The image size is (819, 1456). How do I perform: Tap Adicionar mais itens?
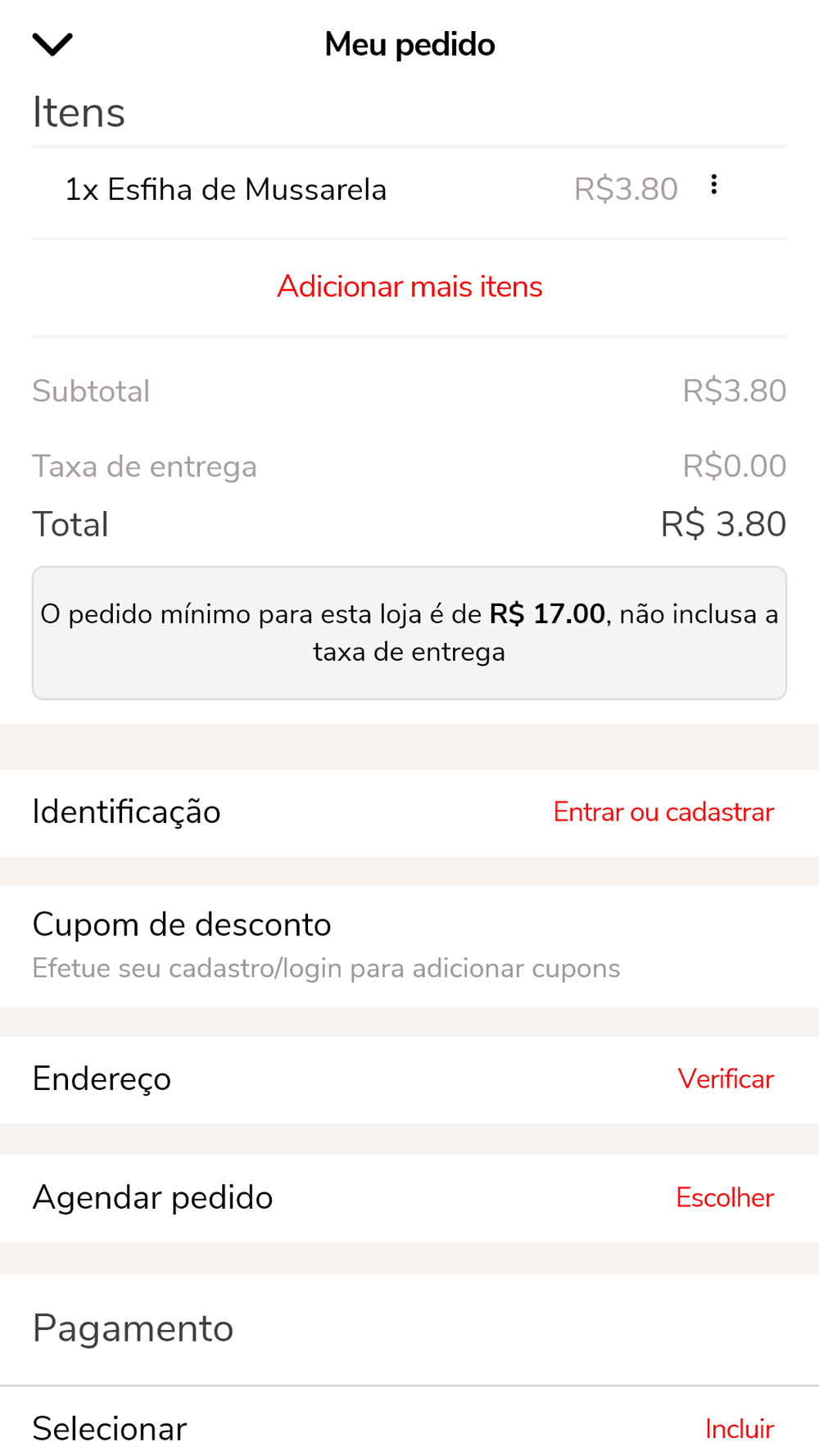[409, 287]
